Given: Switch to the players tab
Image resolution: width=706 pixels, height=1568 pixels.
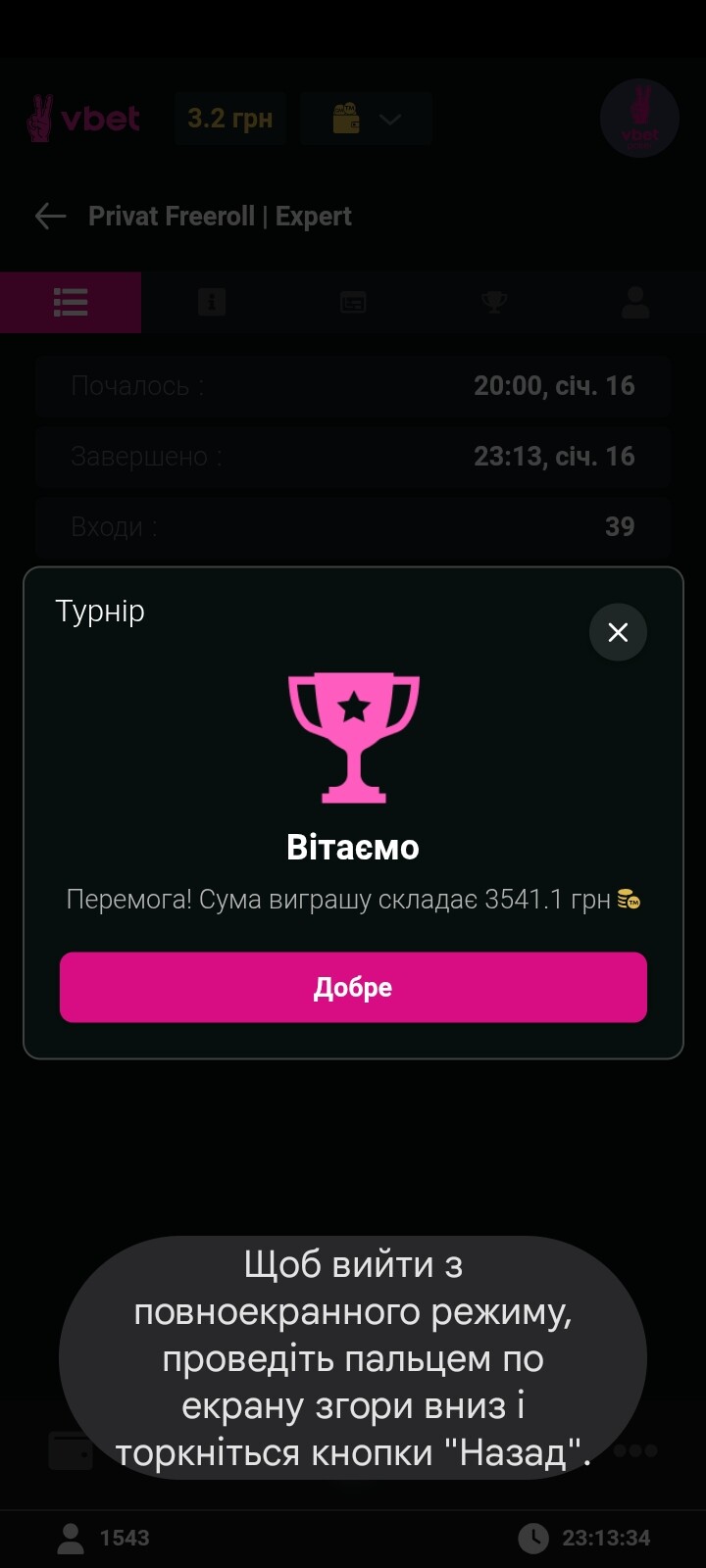Looking at the screenshot, I should [x=635, y=302].
